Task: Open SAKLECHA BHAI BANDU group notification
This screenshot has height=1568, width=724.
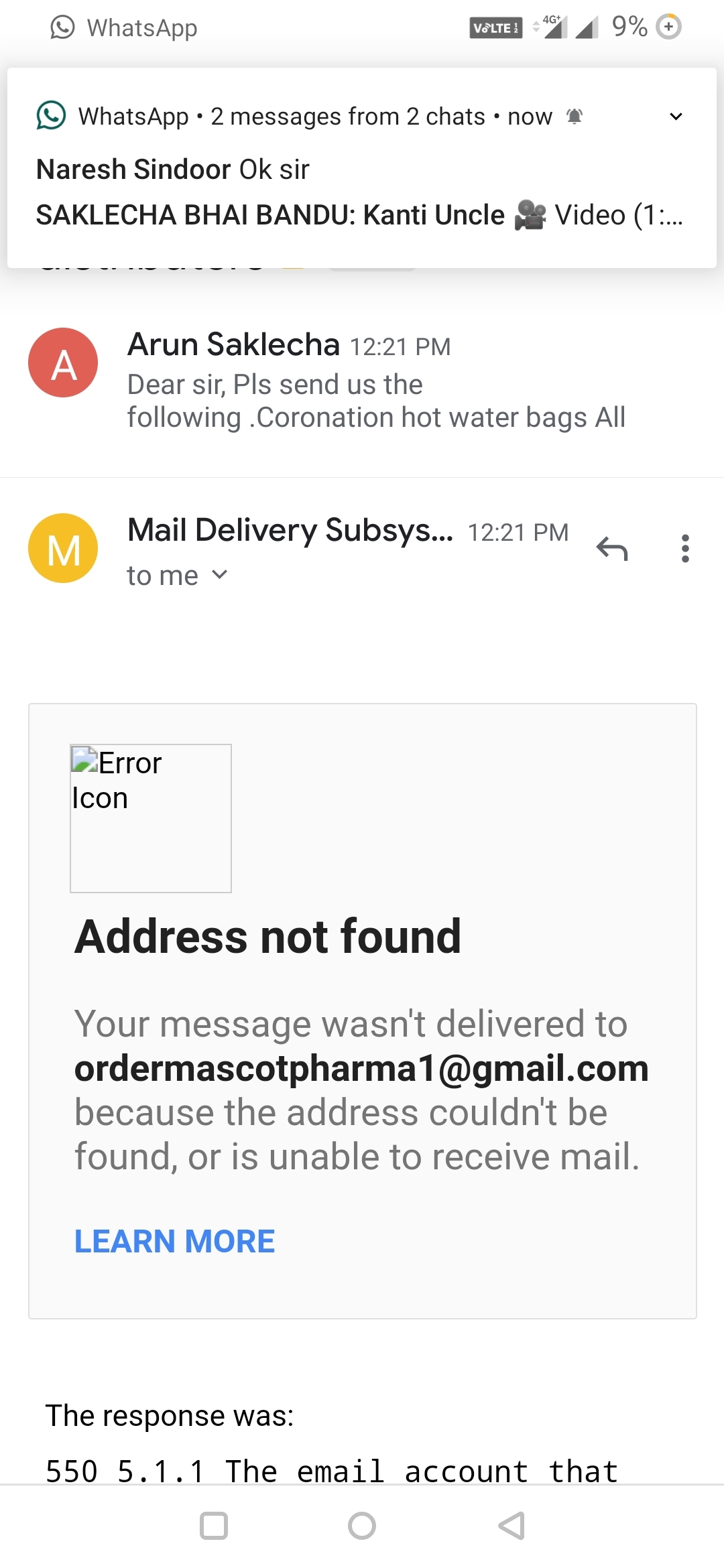Action: point(362,215)
